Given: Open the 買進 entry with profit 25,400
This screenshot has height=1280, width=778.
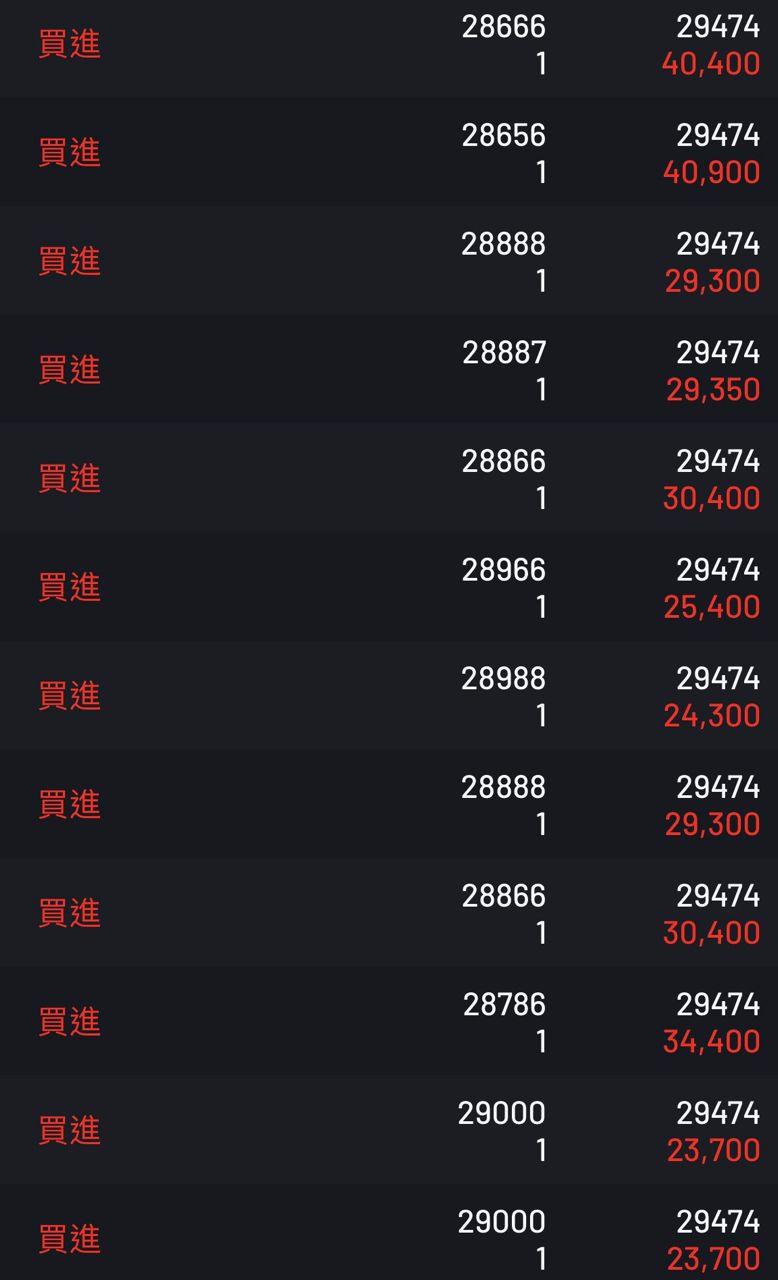Looking at the screenshot, I should tap(389, 588).
